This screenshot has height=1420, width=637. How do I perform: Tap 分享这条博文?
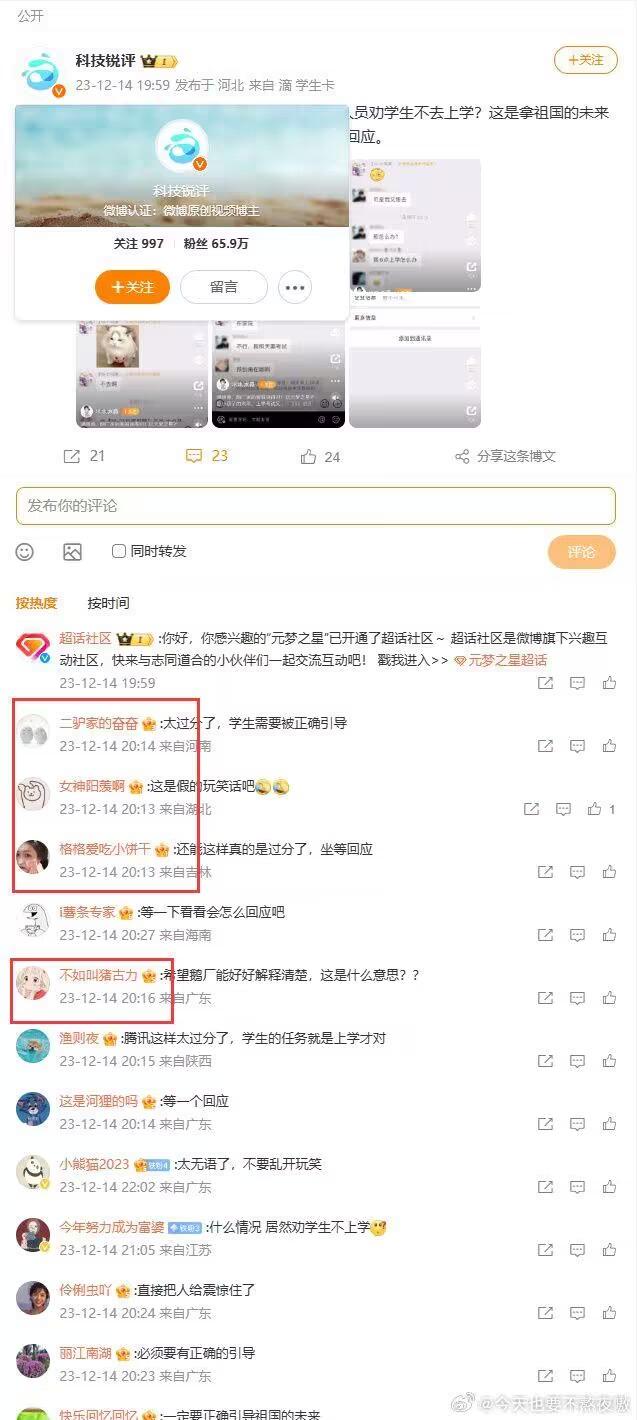point(505,456)
